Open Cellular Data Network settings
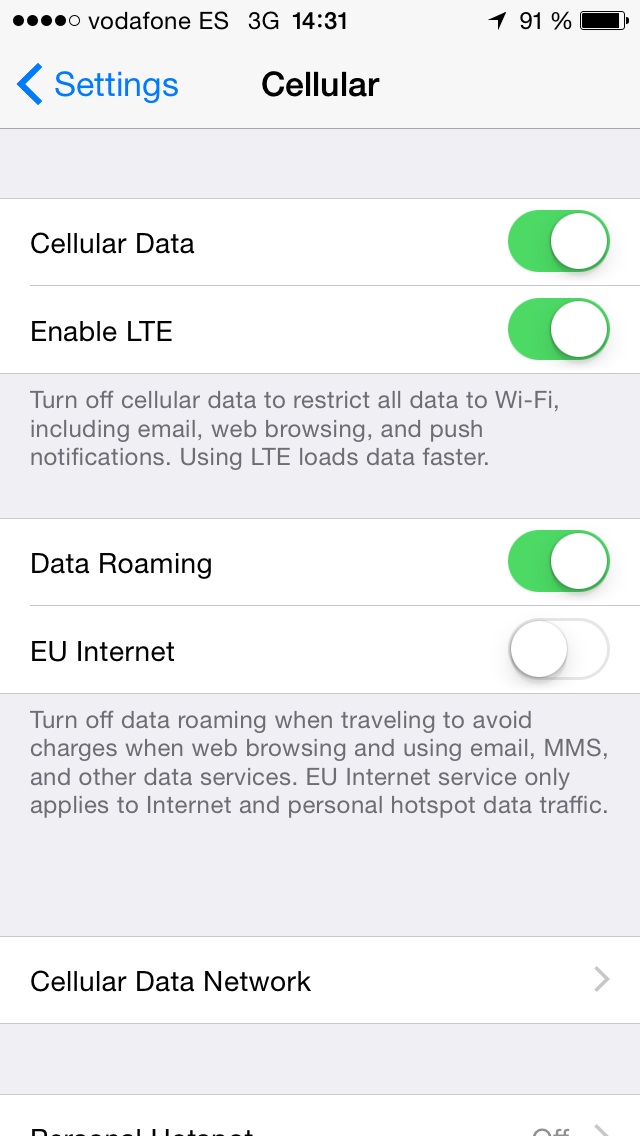Screen dimensions: 640x1136 [320, 980]
